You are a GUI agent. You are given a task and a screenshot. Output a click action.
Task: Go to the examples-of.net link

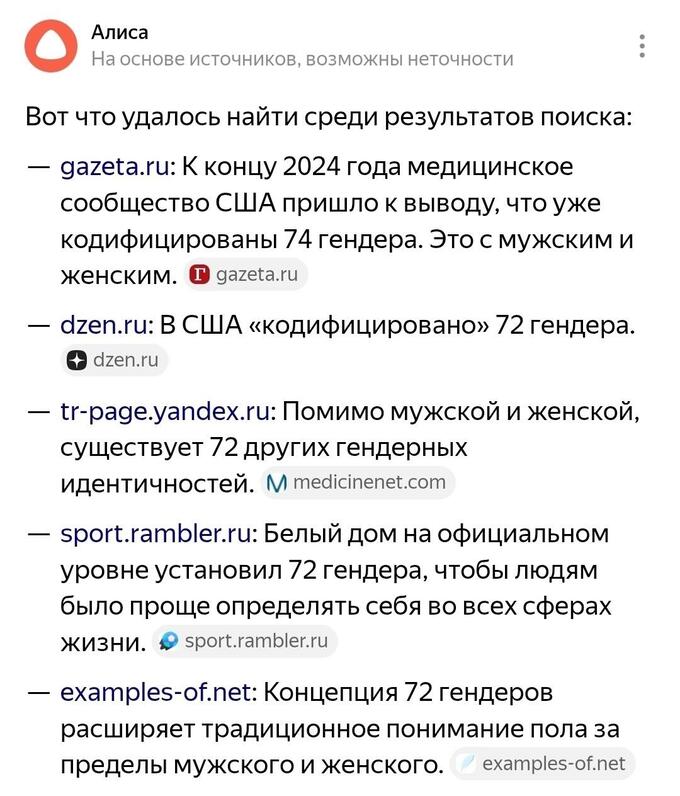(x=158, y=692)
